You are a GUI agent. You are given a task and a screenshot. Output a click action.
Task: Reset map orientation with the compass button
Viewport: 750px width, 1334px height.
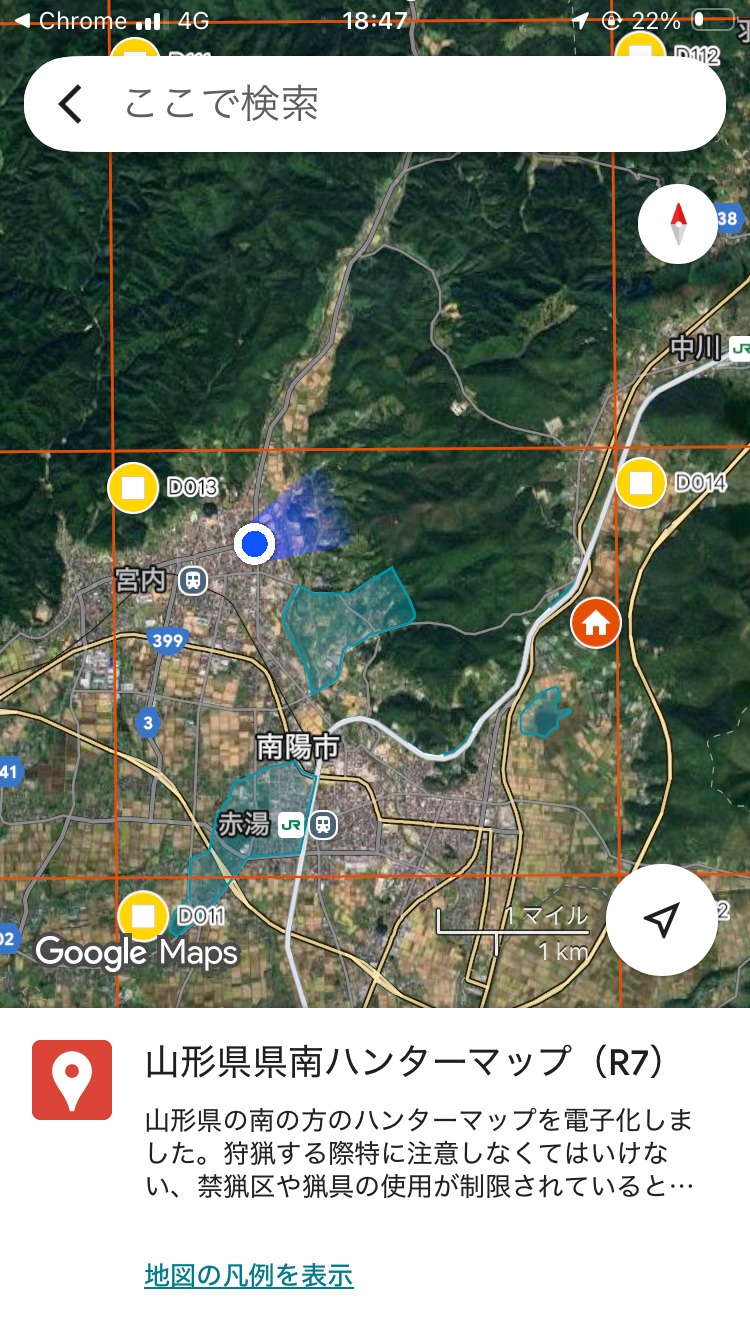[x=678, y=224]
